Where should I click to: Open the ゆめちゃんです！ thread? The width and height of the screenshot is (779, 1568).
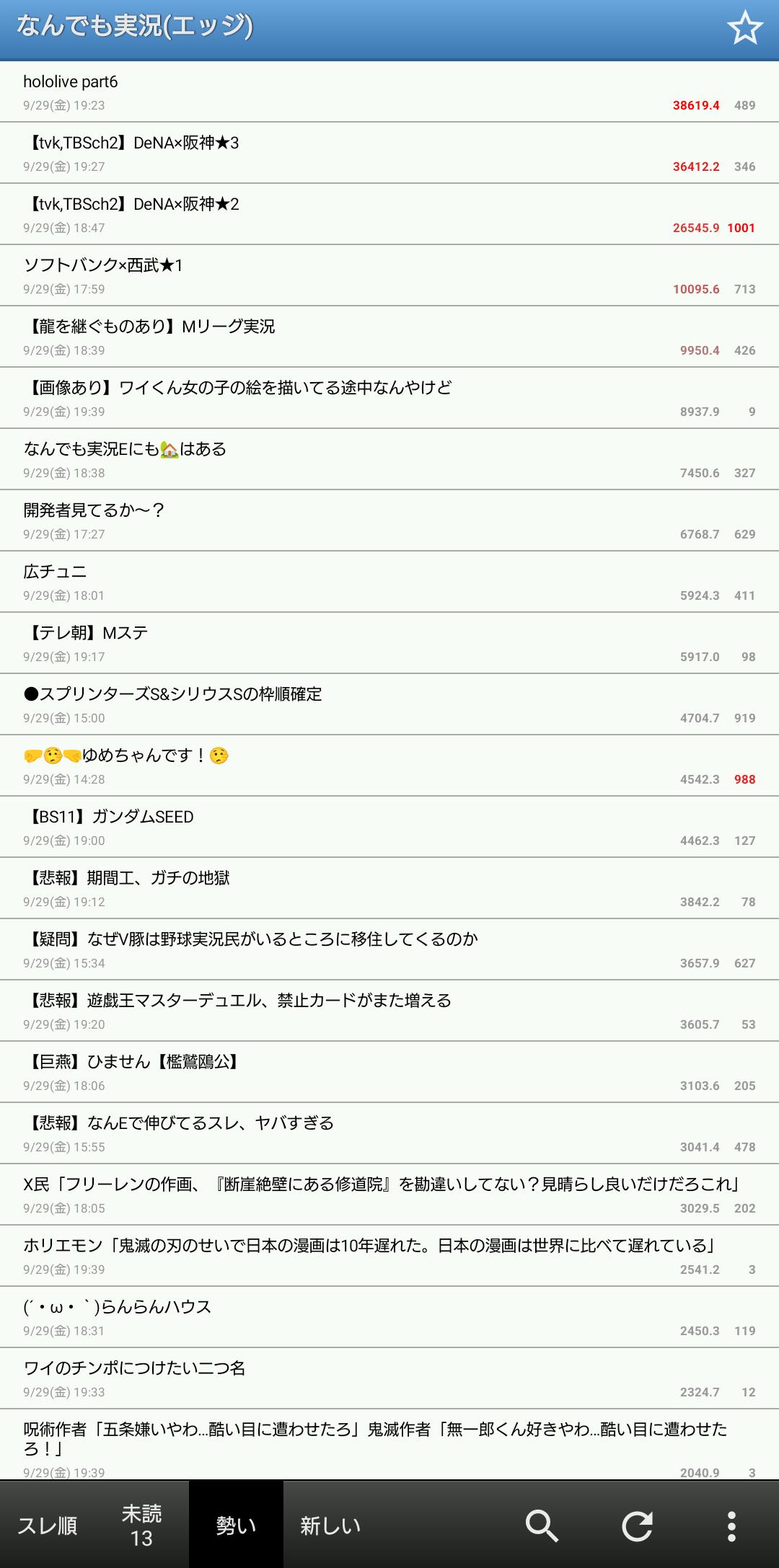coord(389,766)
